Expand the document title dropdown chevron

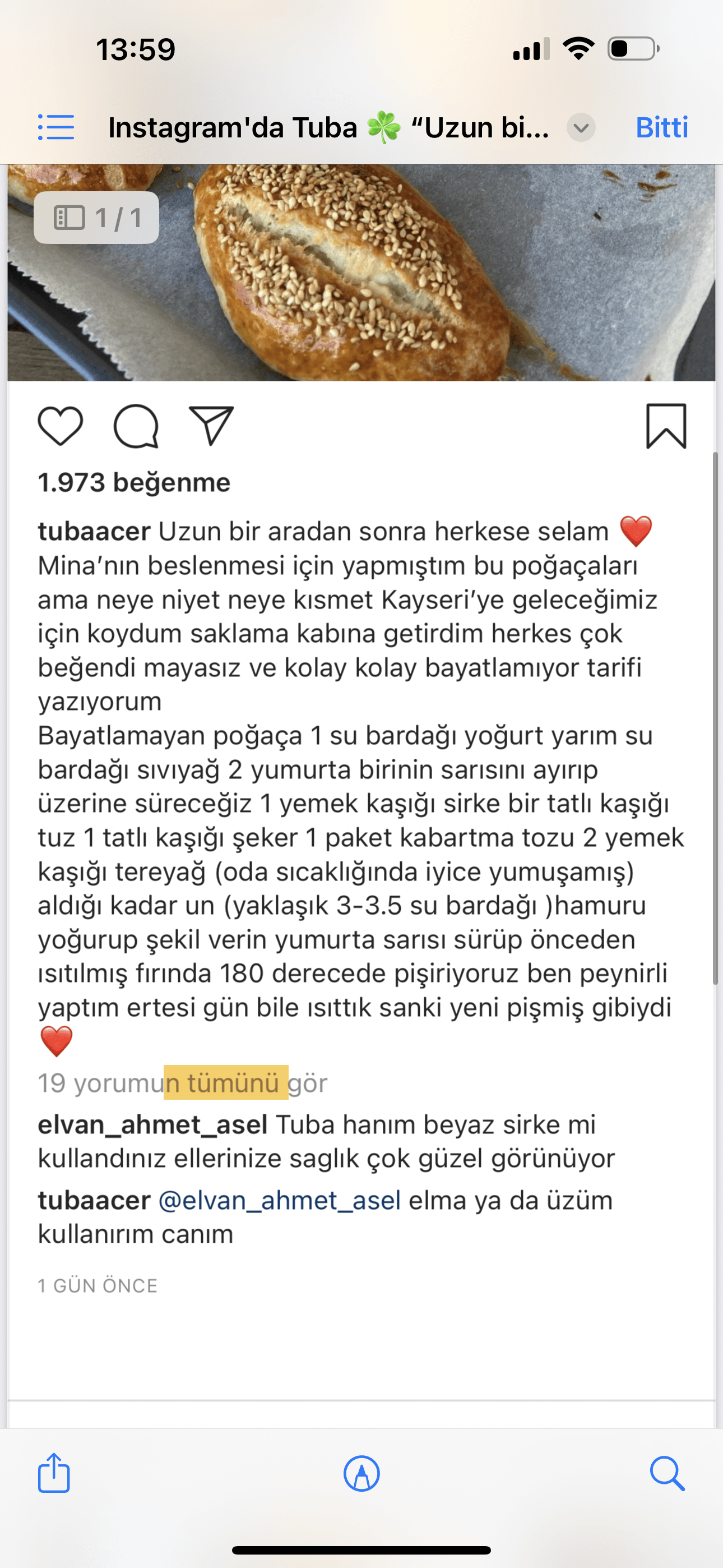tap(581, 128)
